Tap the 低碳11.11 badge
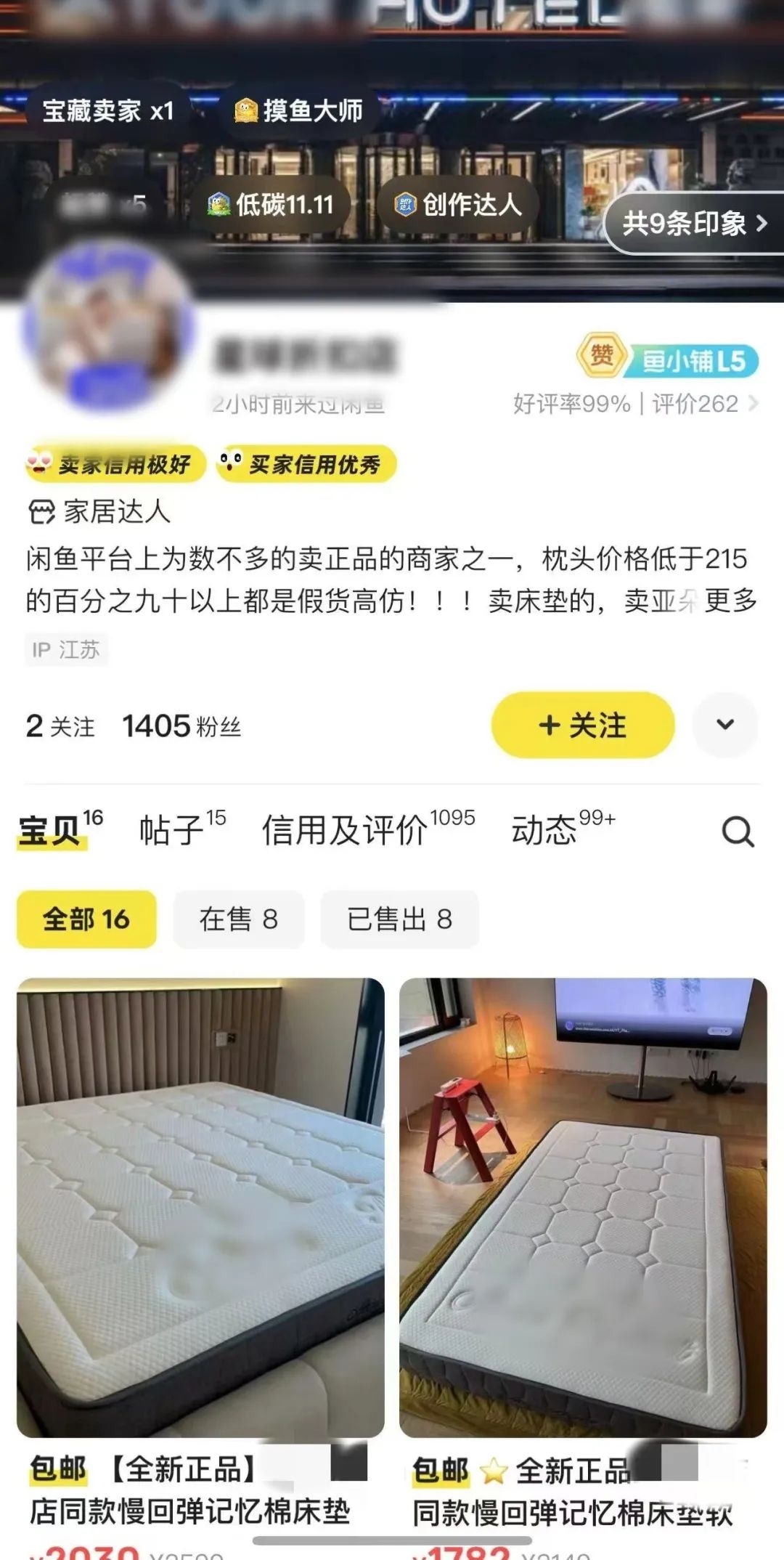The width and height of the screenshot is (784, 1560). [x=271, y=205]
